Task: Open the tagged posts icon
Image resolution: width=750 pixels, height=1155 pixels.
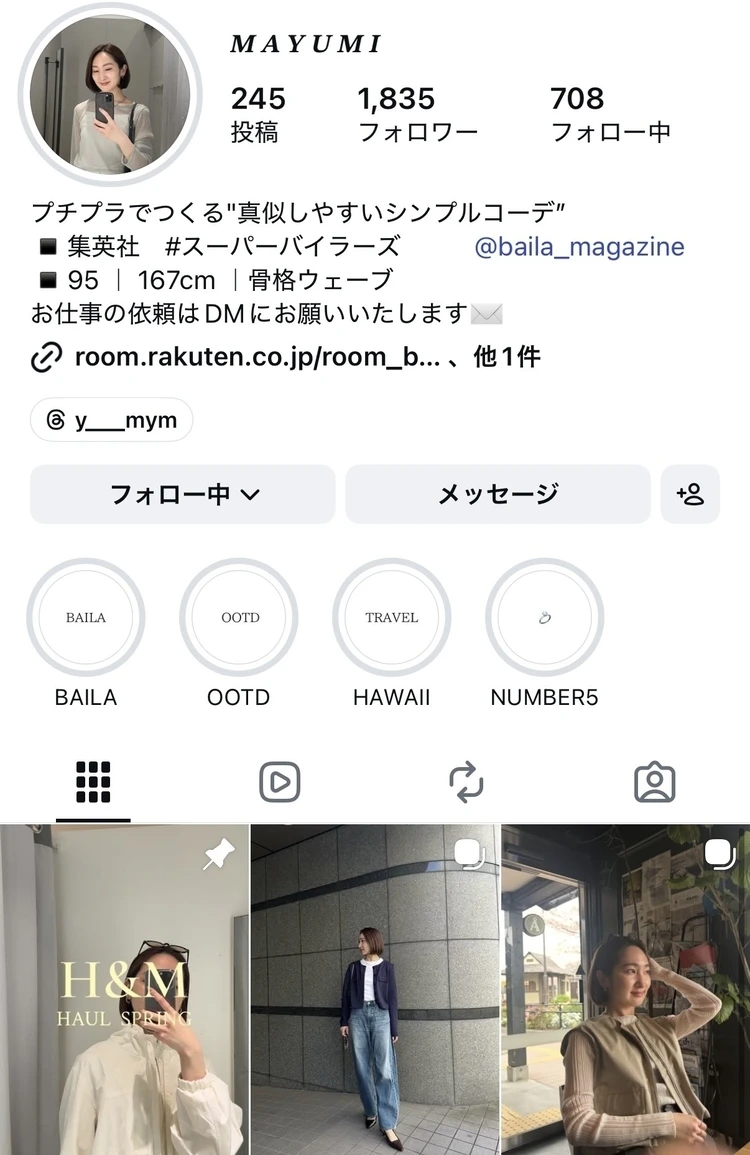Action: (x=655, y=781)
